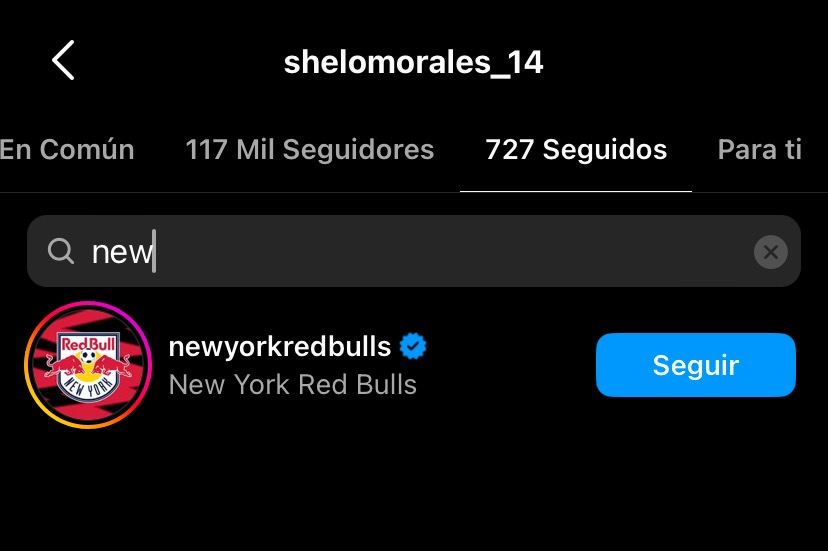Open the 117 Mil Seguidores tab
The height and width of the screenshot is (551, 828).
309,150
